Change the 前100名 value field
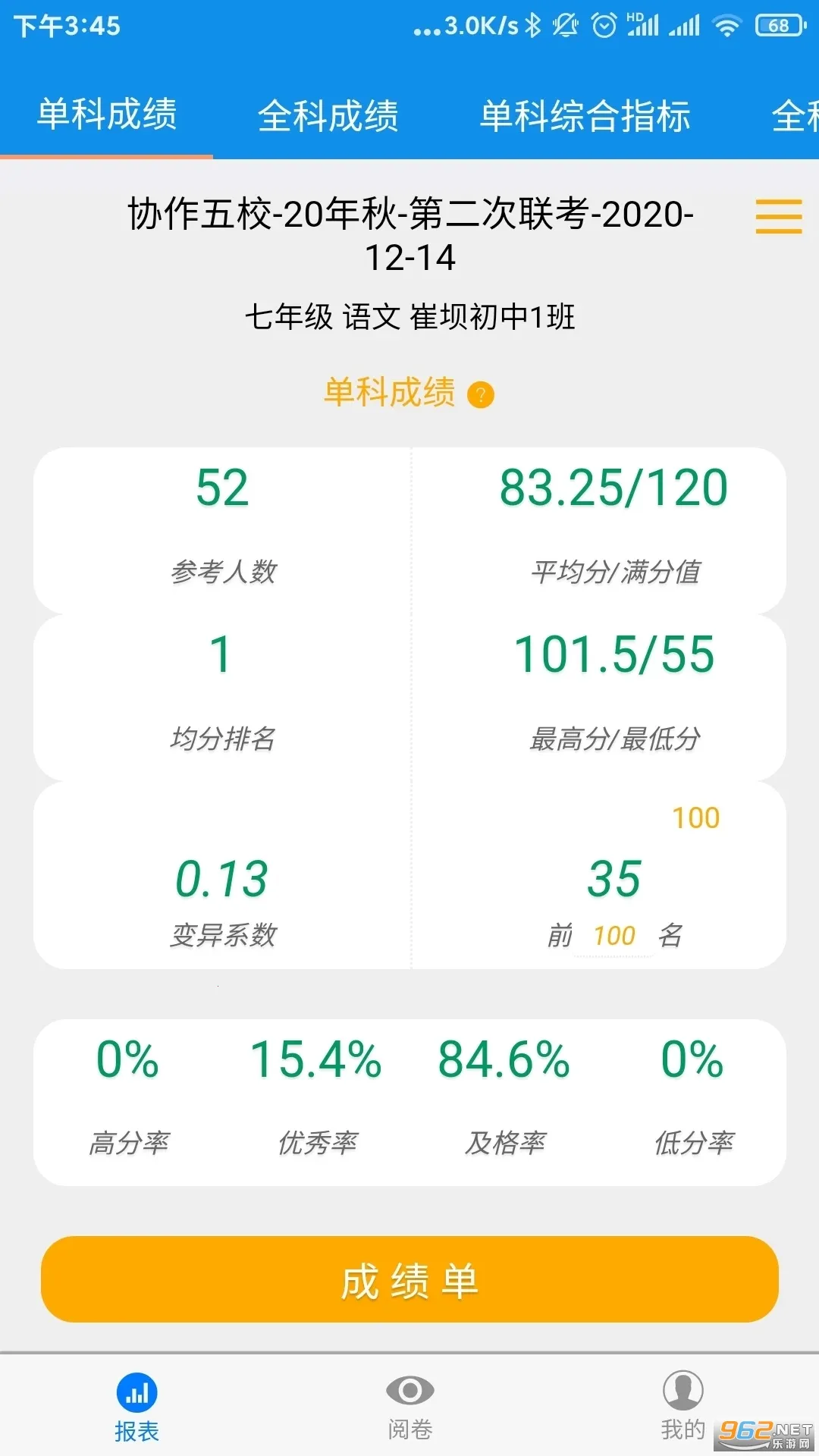The height and width of the screenshot is (1456, 819). 614,935
